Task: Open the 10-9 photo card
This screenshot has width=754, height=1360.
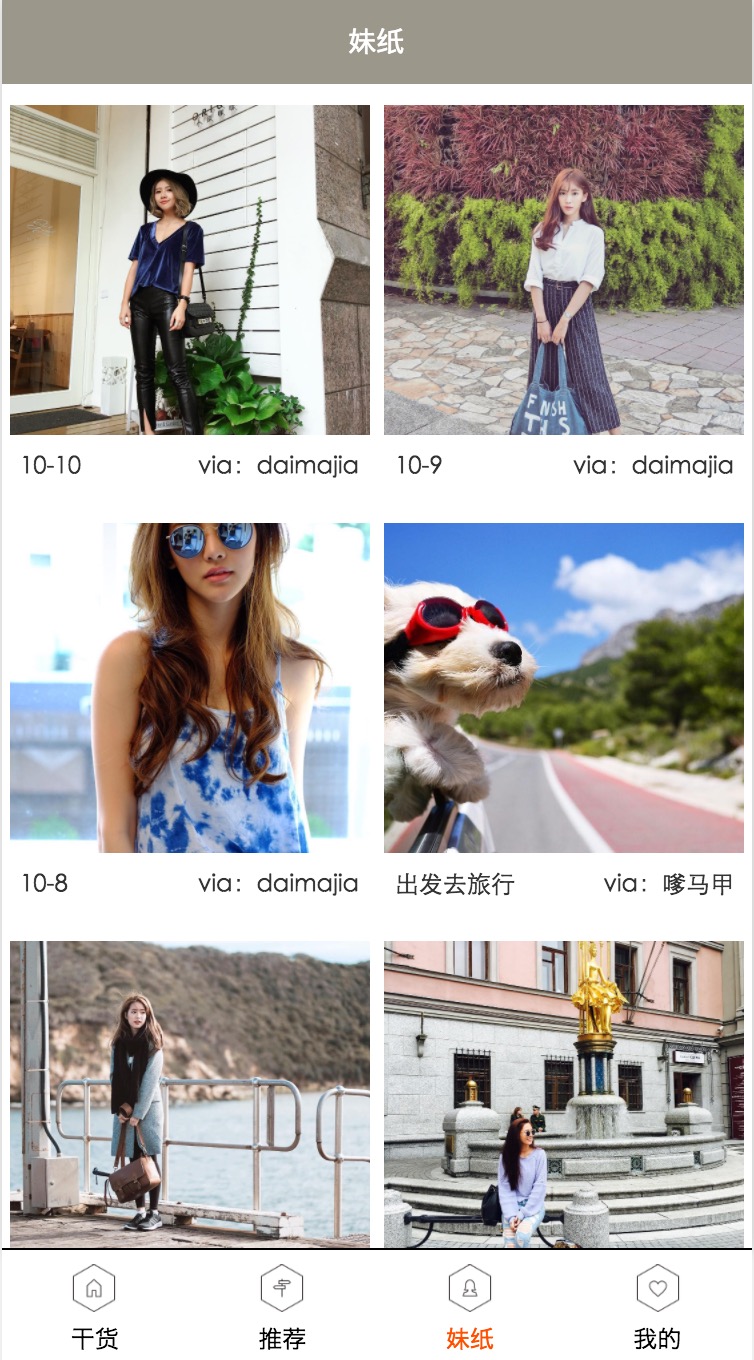Action: (564, 270)
